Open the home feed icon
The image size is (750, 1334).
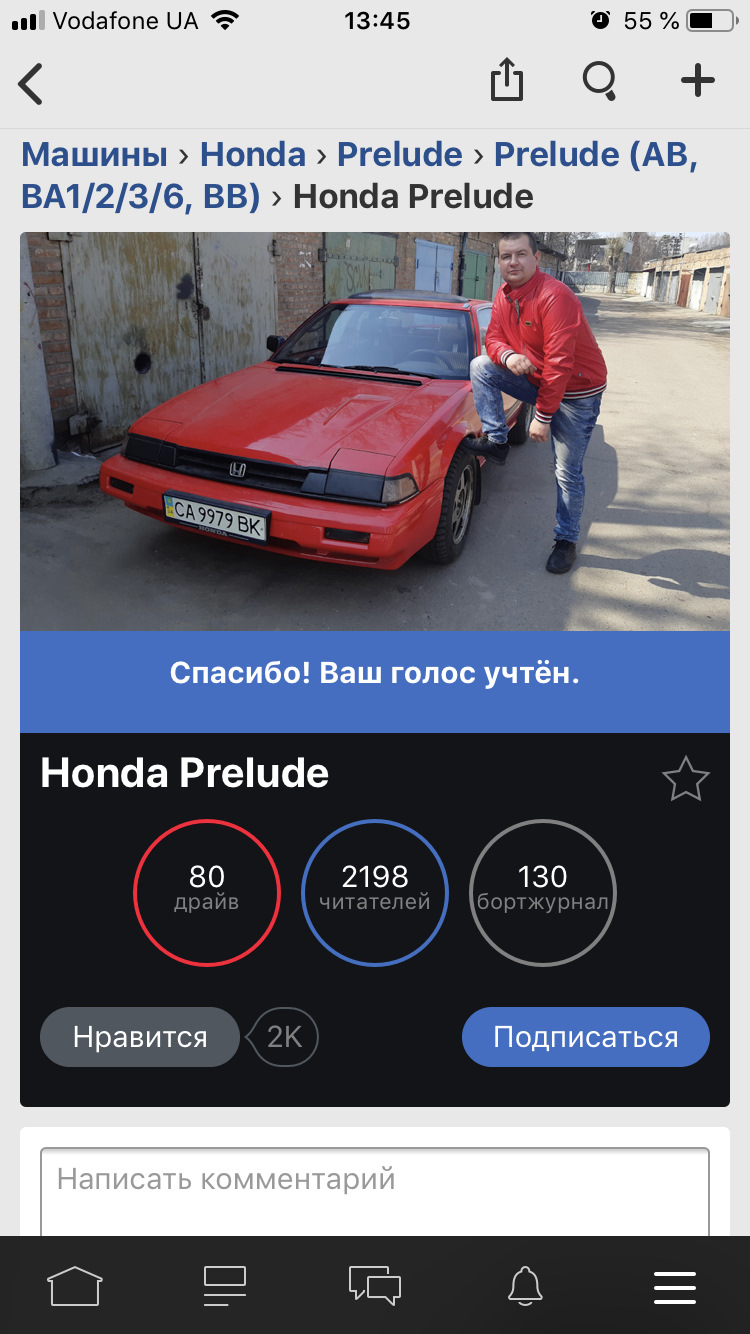(75, 1287)
